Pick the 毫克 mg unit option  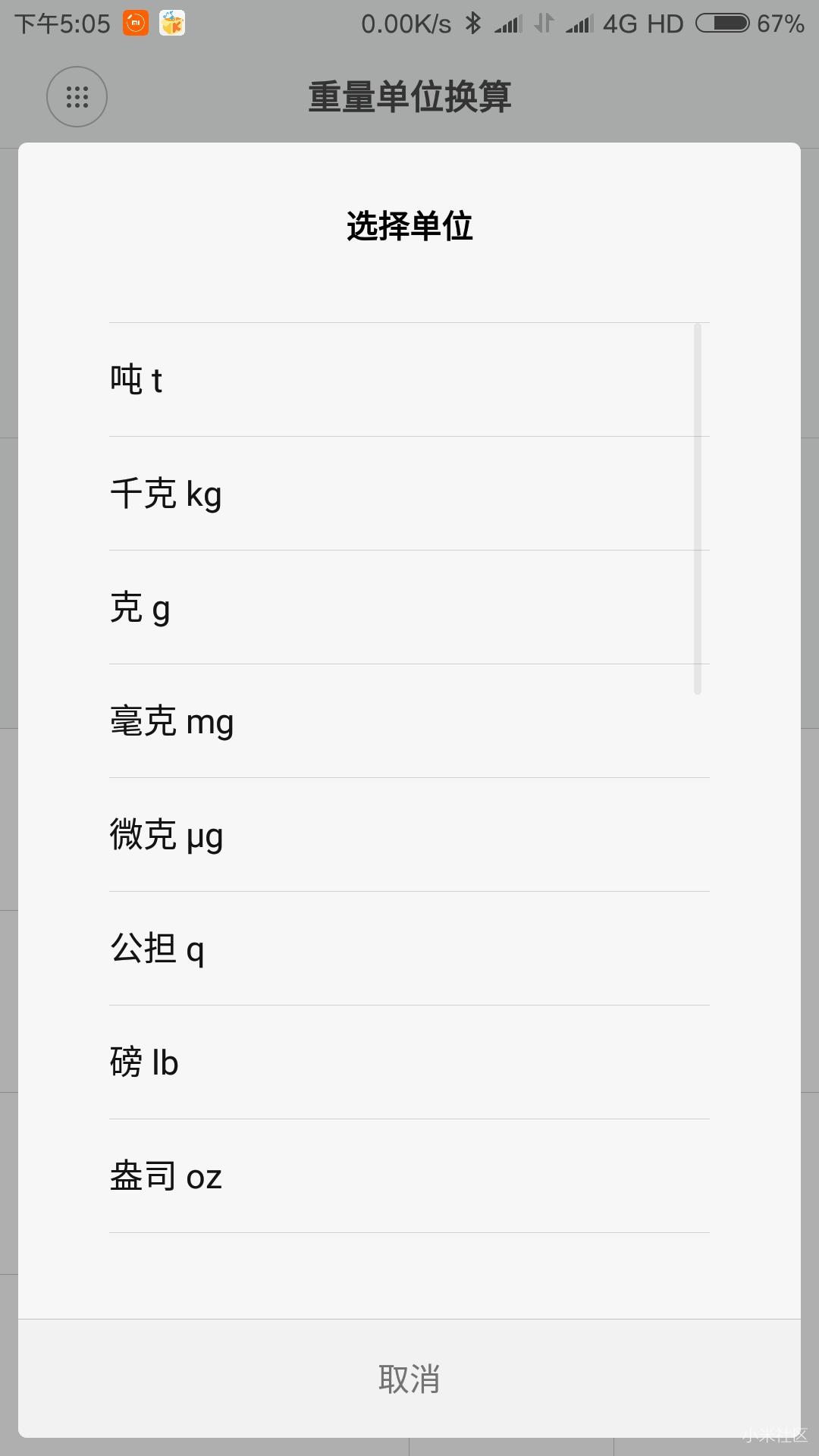(409, 721)
